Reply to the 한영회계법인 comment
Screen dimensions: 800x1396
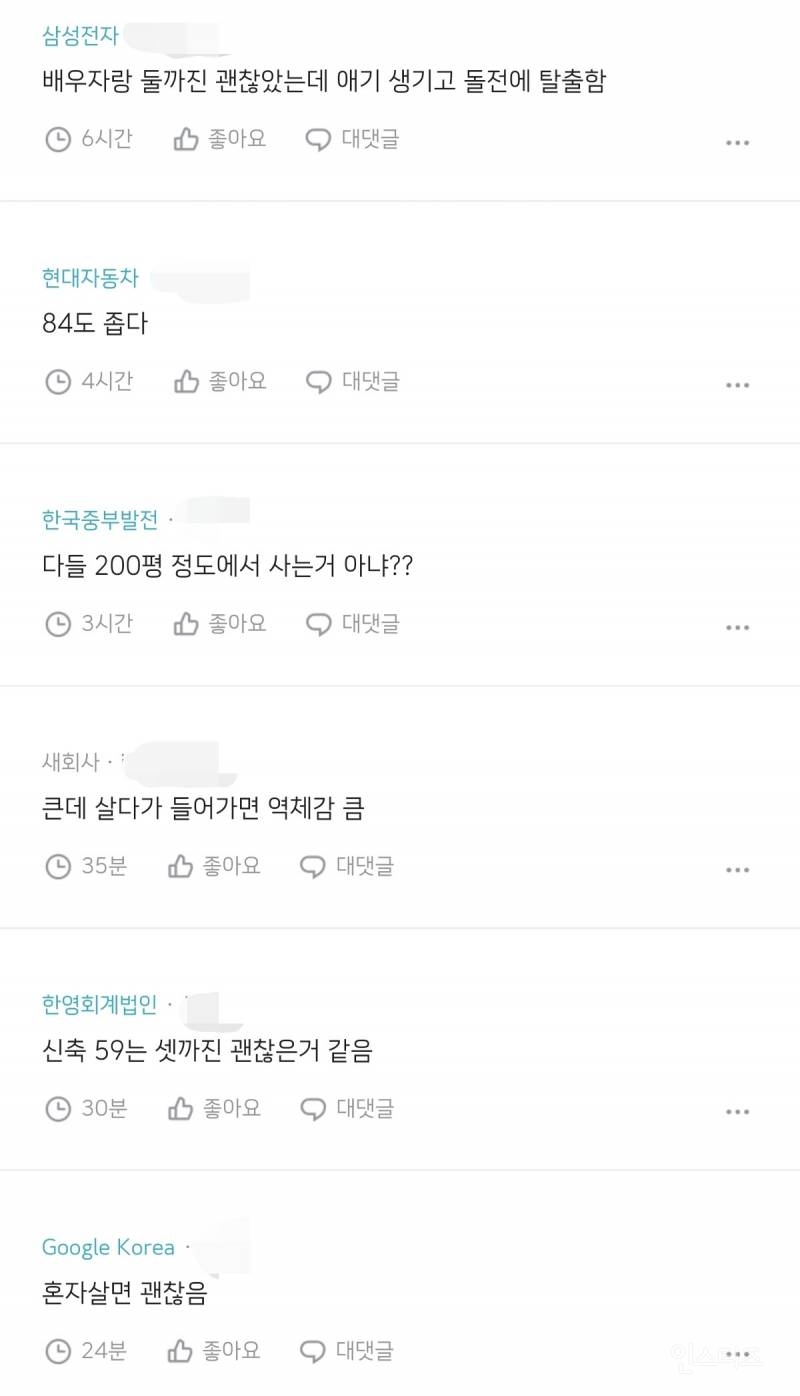347,1108
